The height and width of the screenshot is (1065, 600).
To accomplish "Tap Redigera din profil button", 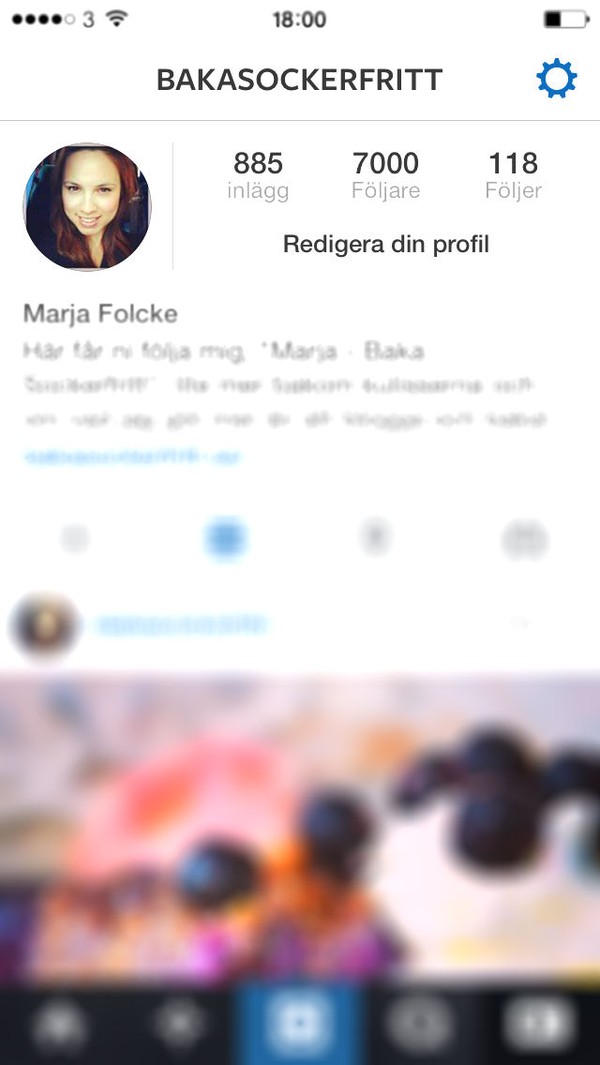I will pyautogui.click(x=386, y=244).
